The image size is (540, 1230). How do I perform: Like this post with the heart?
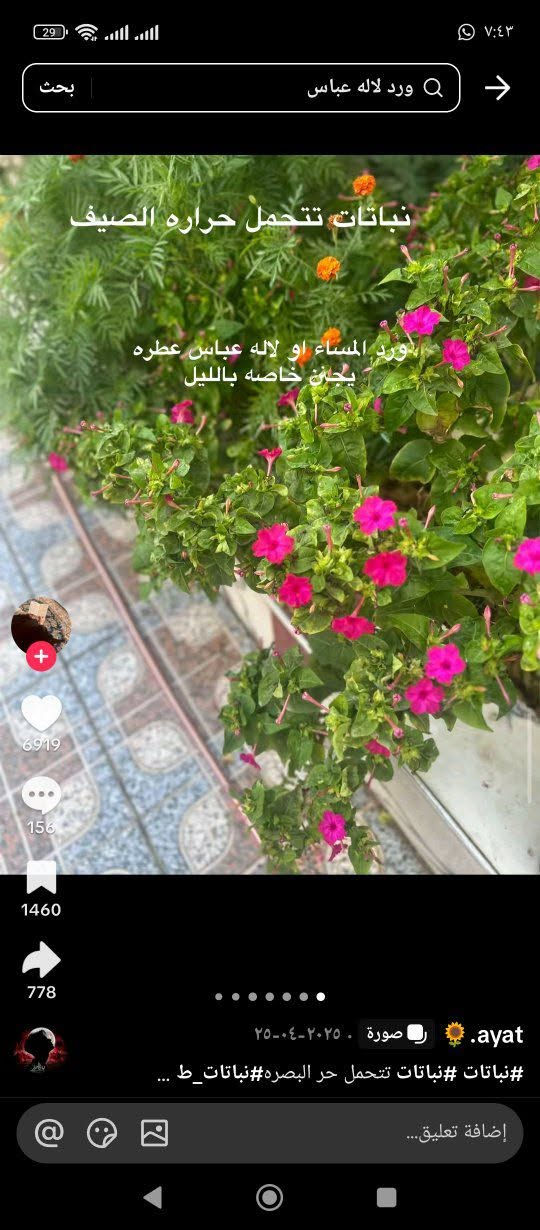[x=41, y=713]
